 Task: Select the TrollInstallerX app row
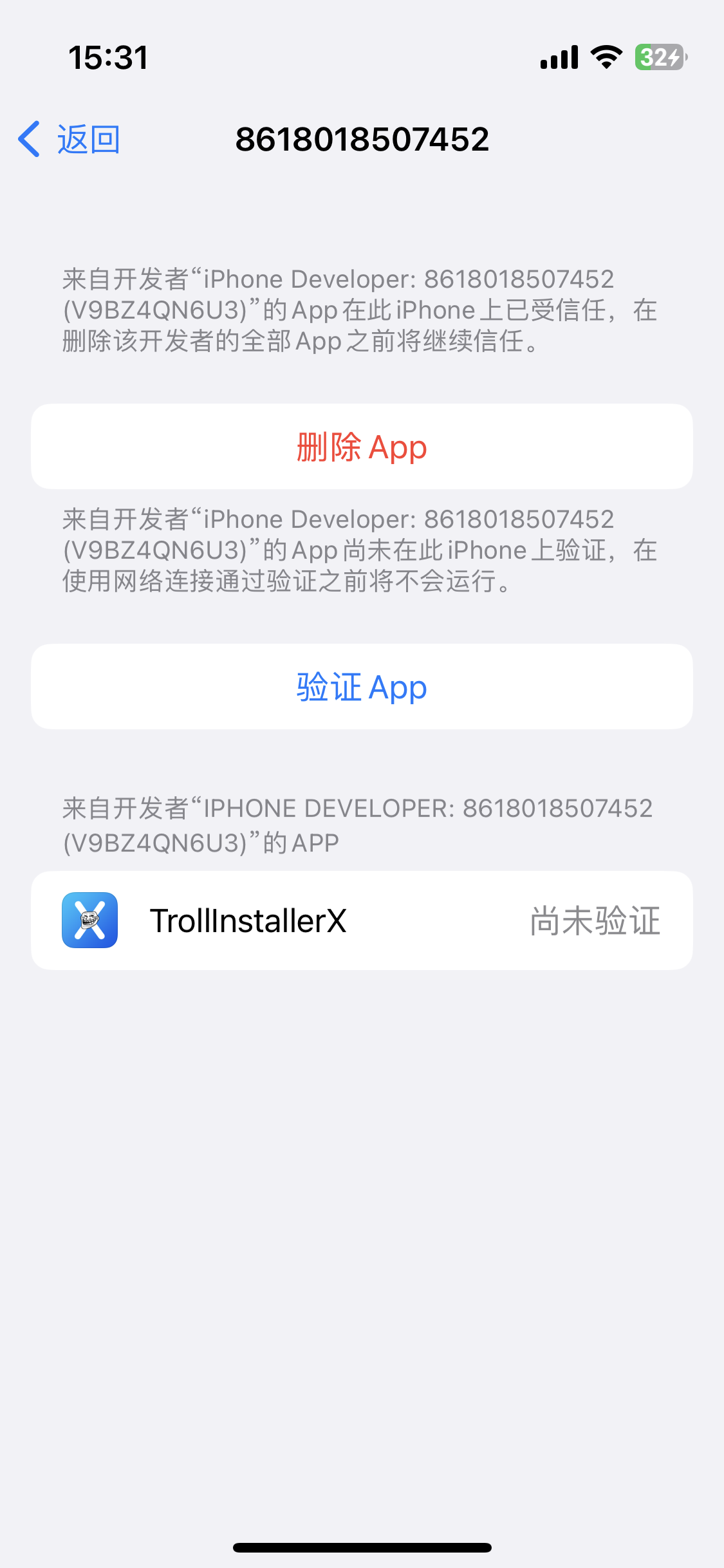click(362, 920)
